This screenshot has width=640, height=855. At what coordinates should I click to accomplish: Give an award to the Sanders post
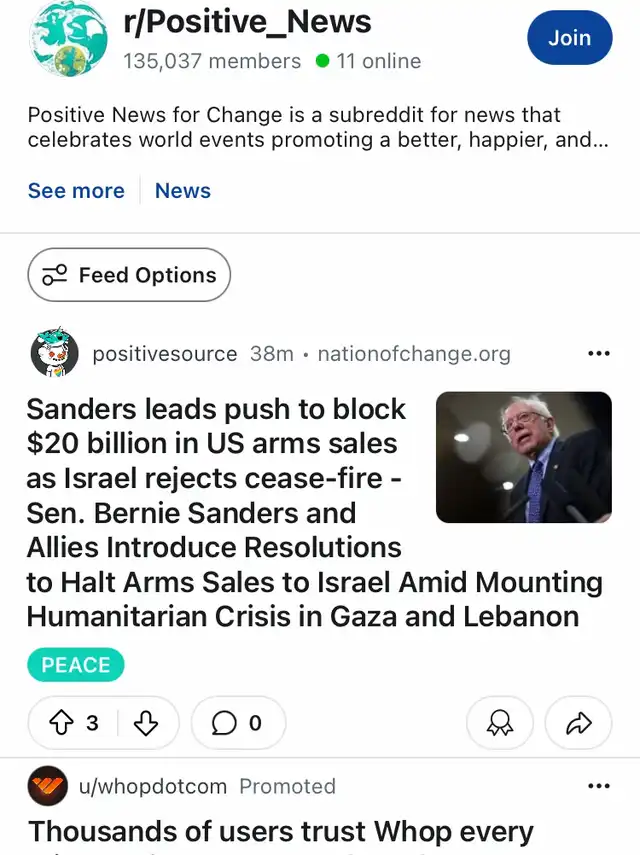point(499,723)
